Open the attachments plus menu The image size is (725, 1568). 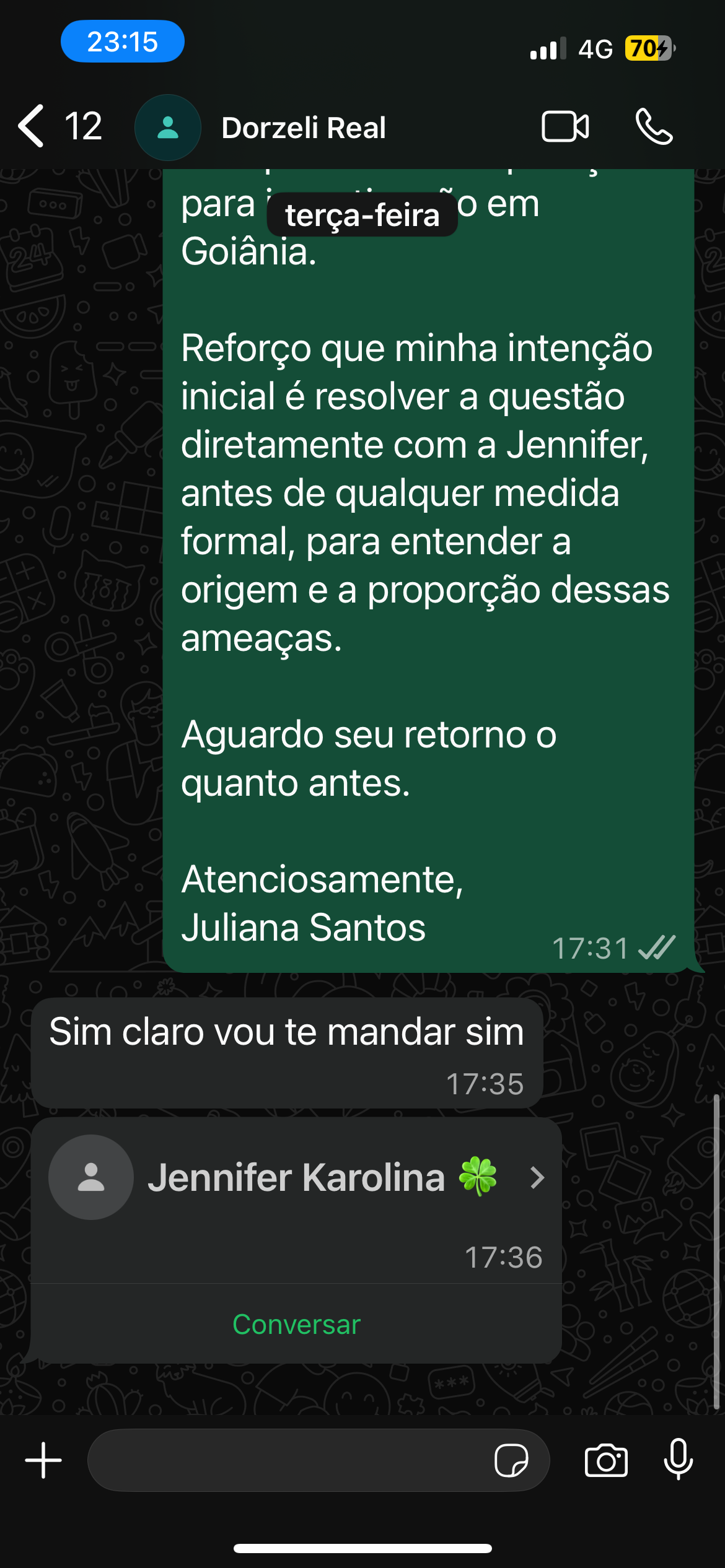(x=43, y=1460)
